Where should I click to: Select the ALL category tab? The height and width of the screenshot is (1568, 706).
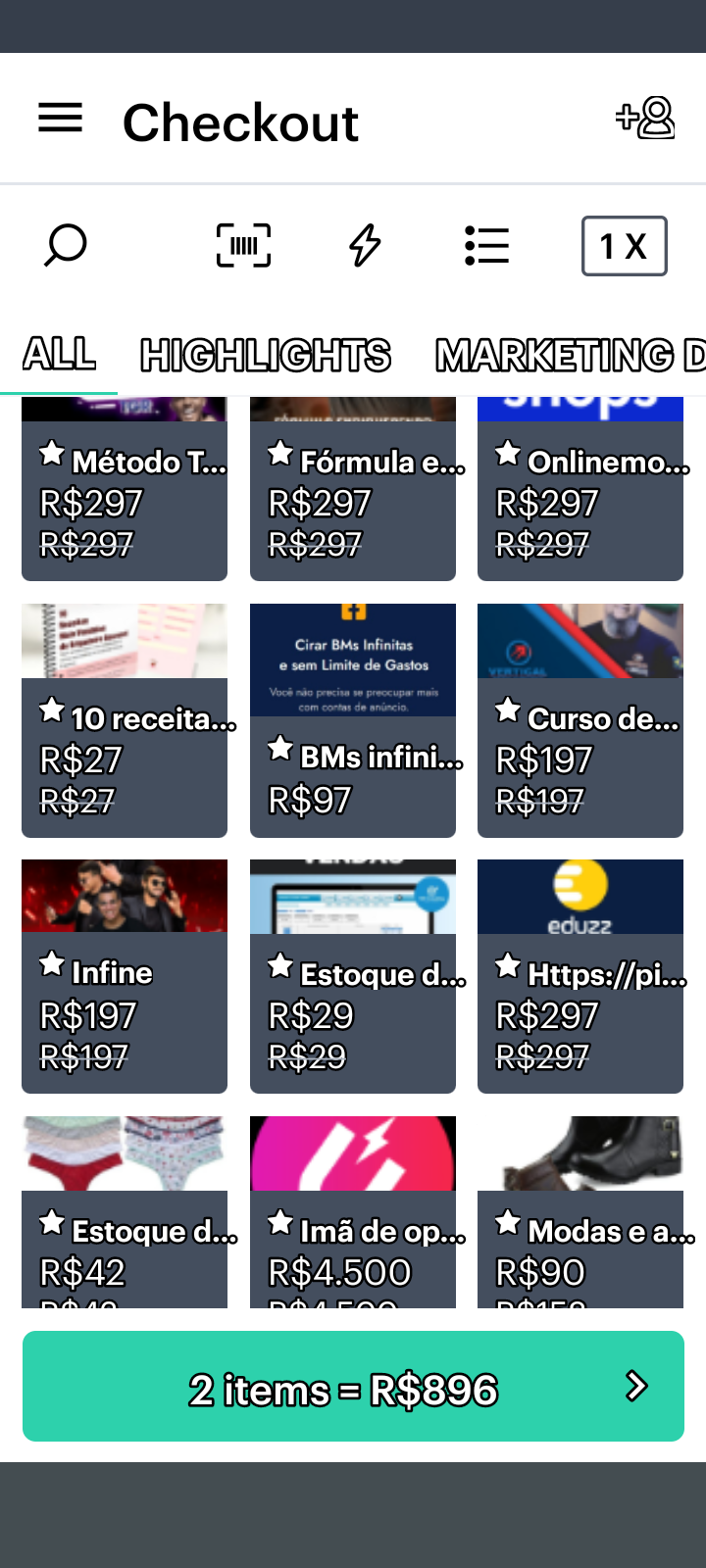pyautogui.click(x=59, y=354)
